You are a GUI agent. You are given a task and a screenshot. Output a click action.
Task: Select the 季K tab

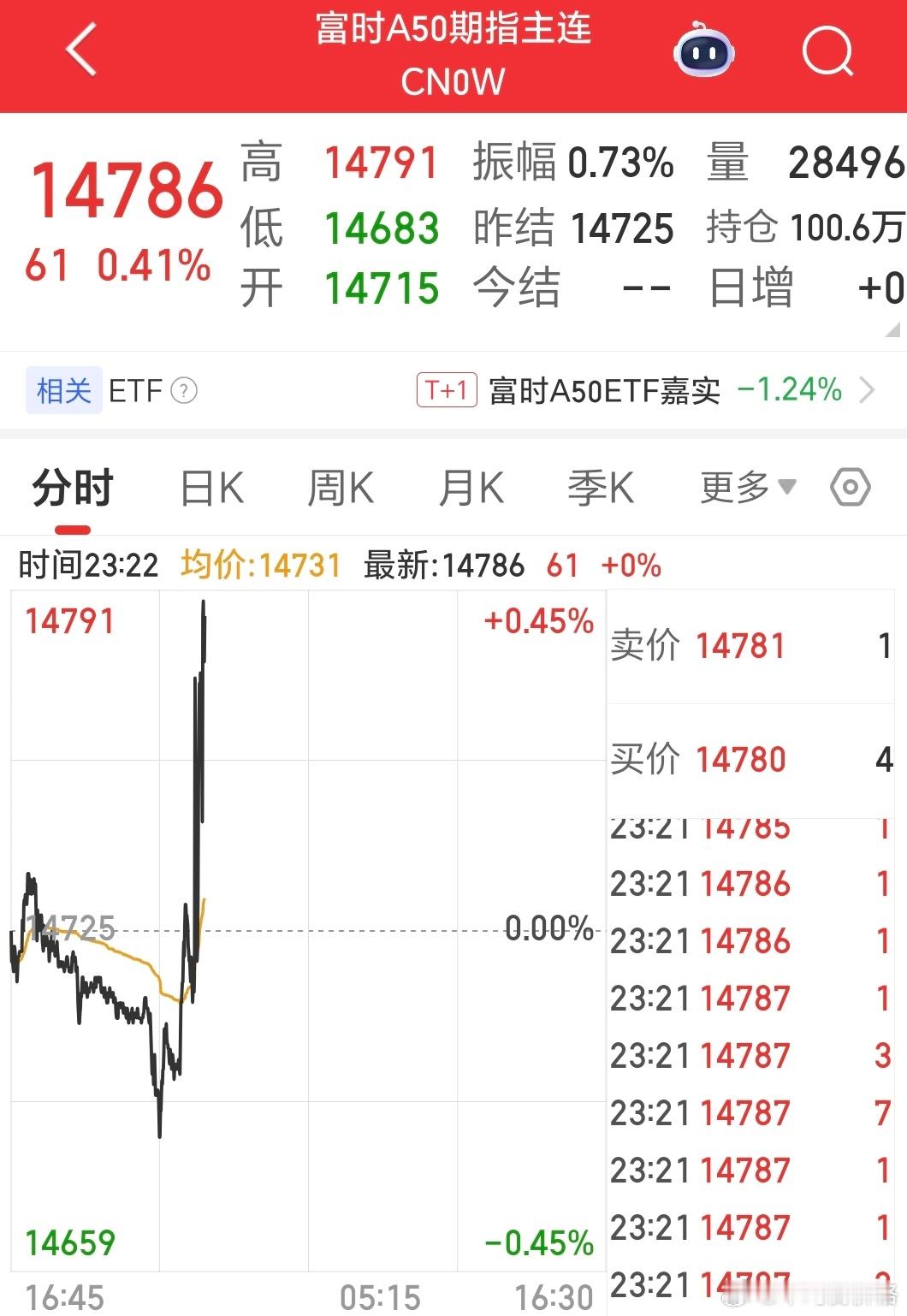[x=601, y=487]
